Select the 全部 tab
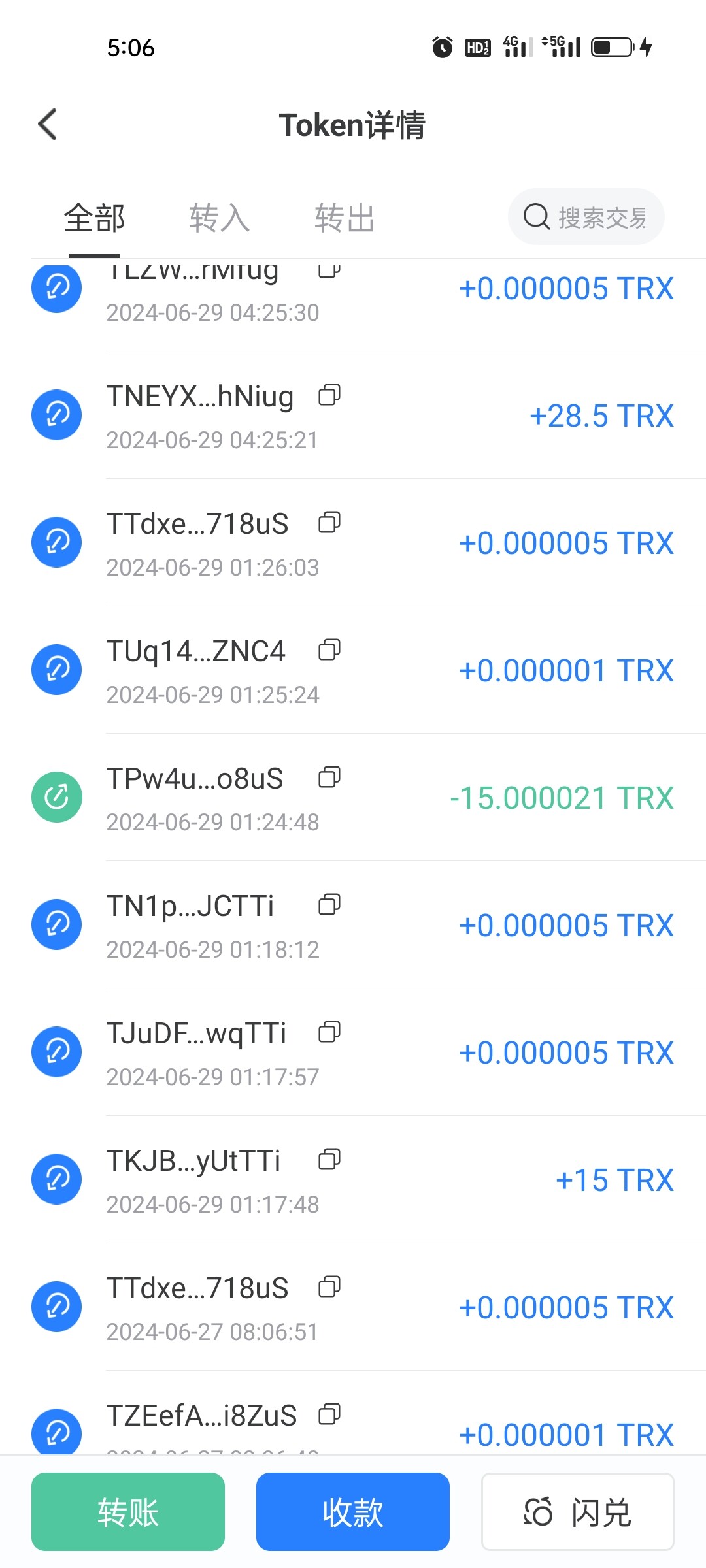 pyautogui.click(x=94, y=218)
